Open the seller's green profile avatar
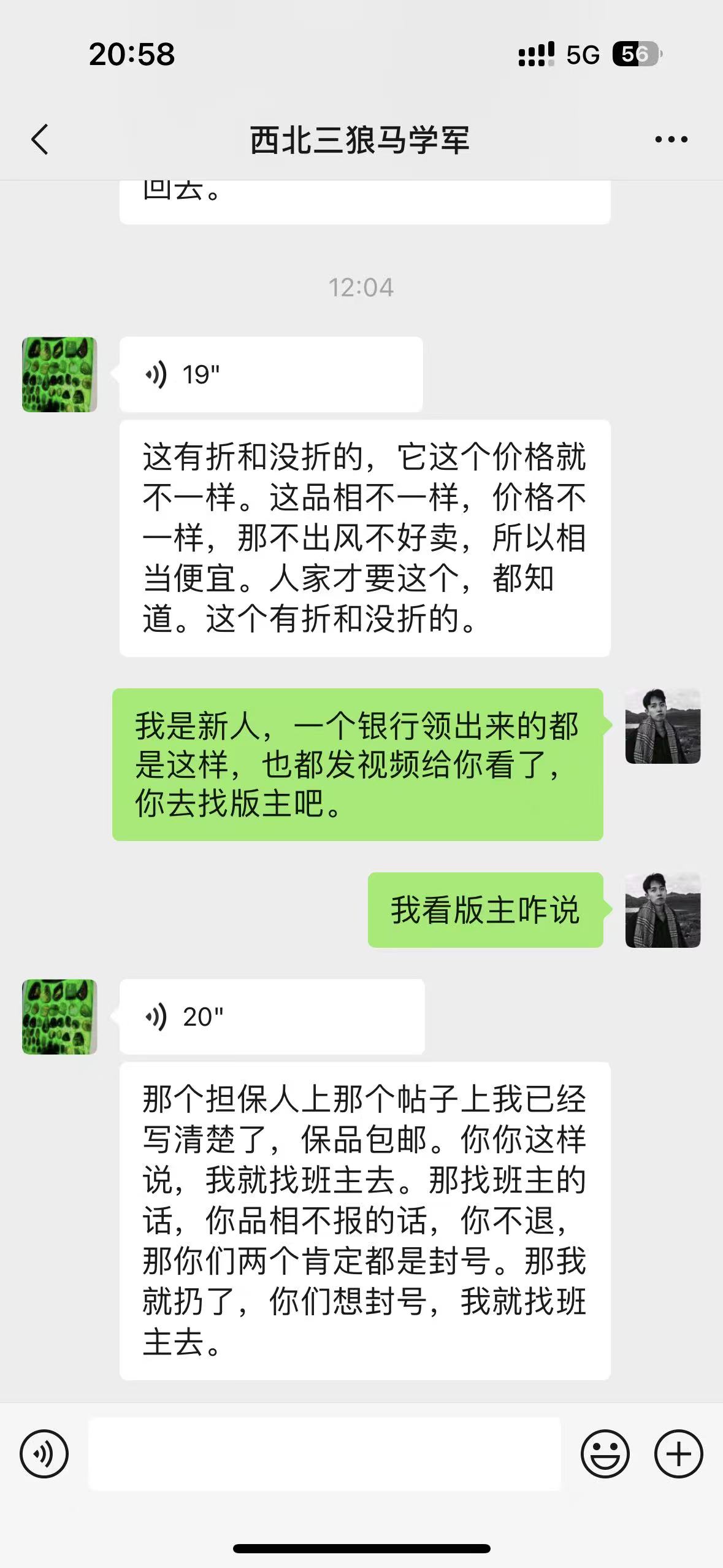 tap(58, 373)
